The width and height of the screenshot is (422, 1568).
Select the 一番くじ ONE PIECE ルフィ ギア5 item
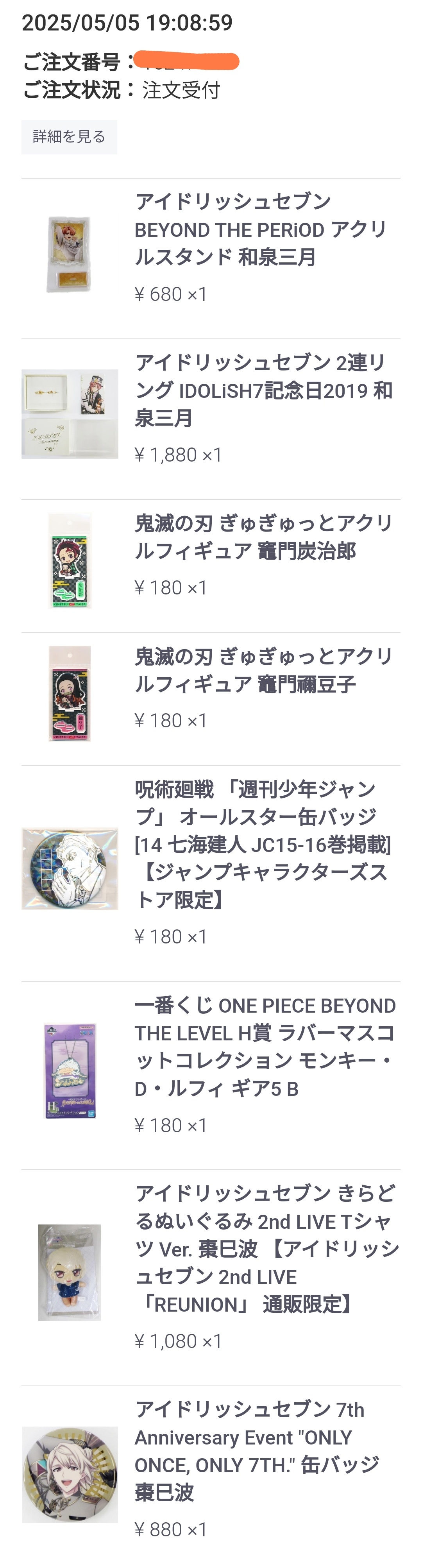coord(265,1046)
